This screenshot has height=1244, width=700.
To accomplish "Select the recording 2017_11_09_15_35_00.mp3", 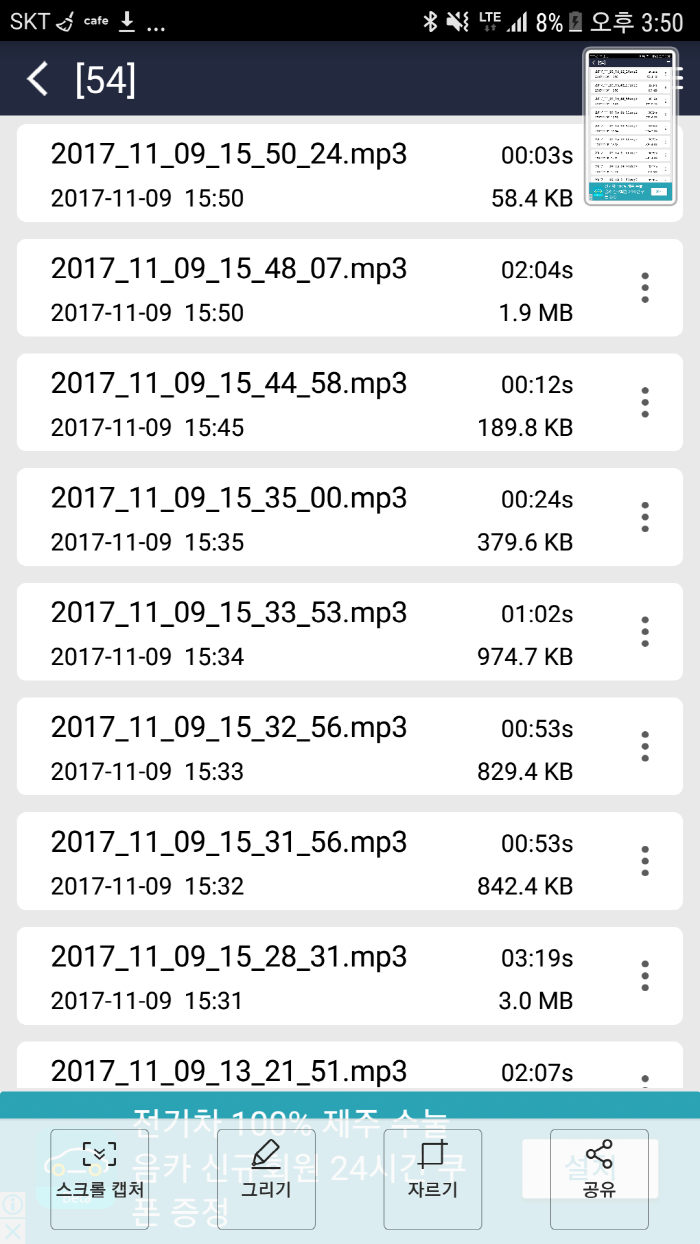I will point(300,517).
